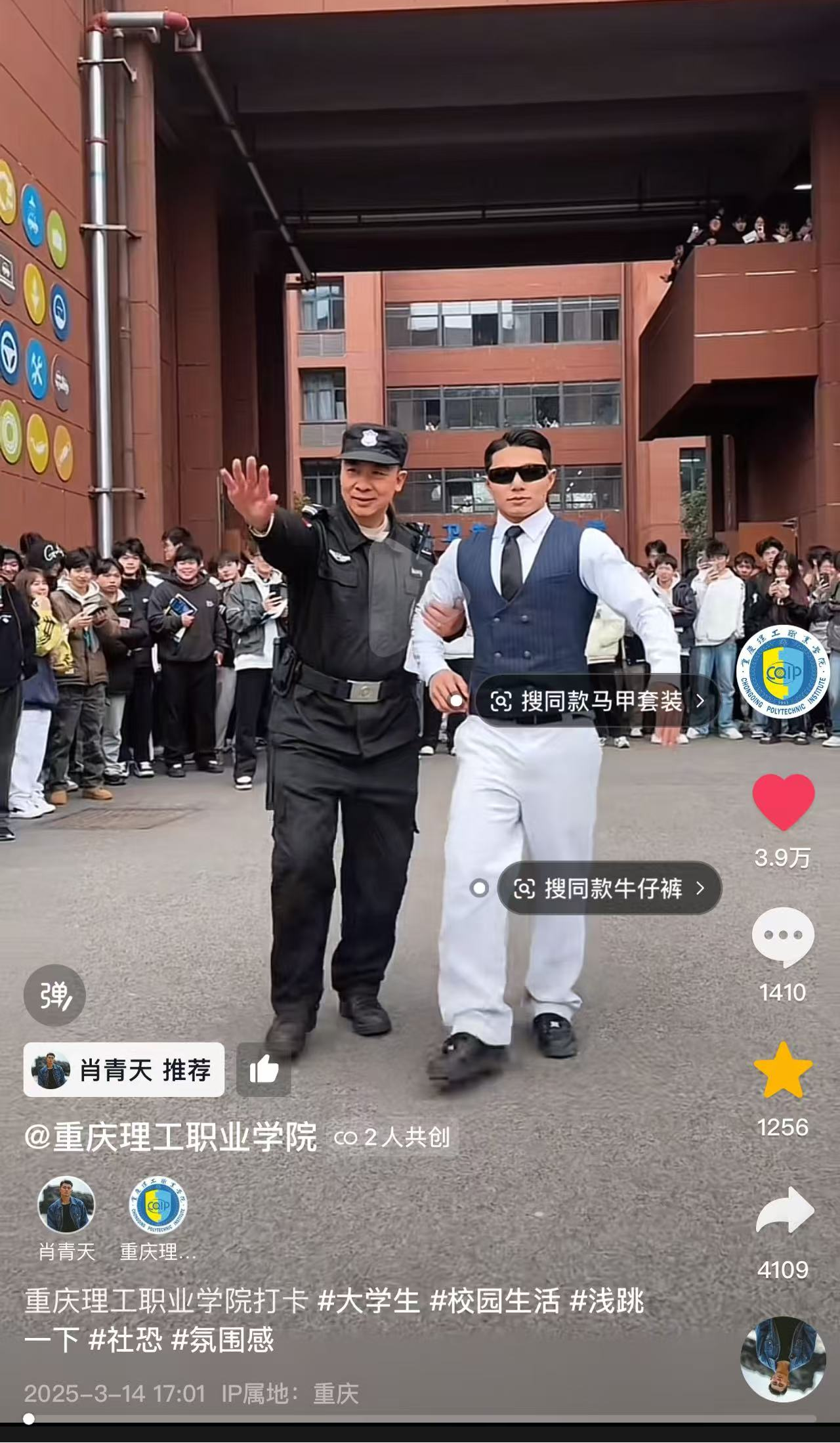The width and height of the screenshot is (840, 1443).
Task: Open @重庆理工职业学院 account name
Action: 171,1138
